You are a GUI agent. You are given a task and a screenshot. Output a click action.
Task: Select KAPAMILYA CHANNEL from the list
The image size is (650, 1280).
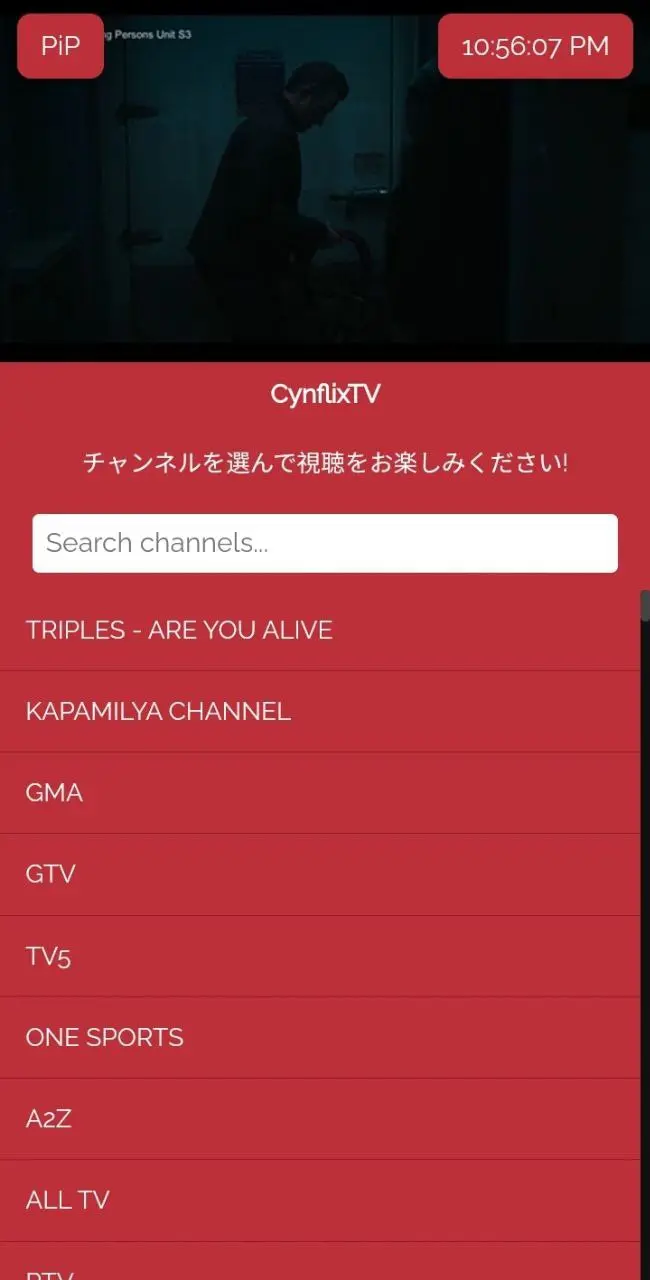(x=320, y=712)
